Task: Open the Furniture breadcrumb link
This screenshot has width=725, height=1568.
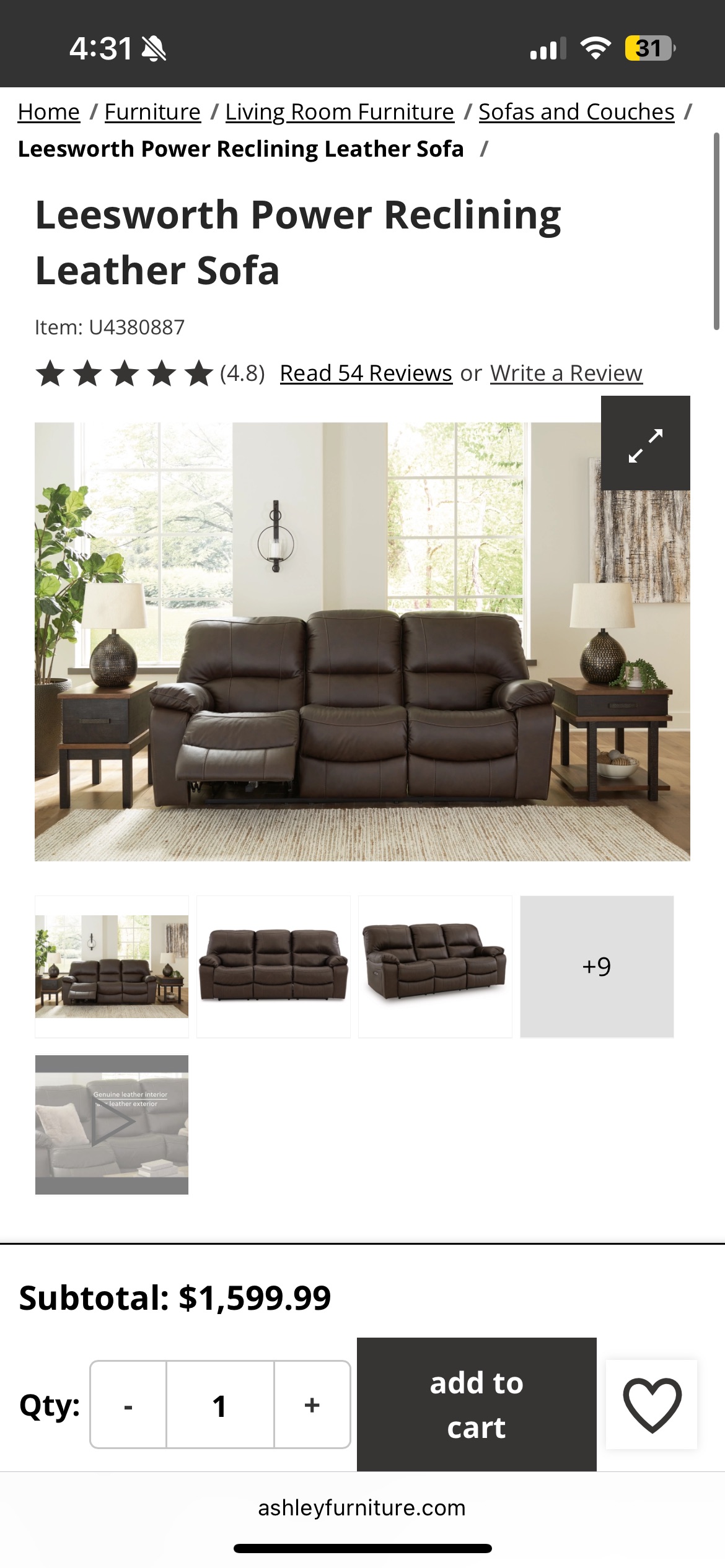Action: [x=152, y=112]
